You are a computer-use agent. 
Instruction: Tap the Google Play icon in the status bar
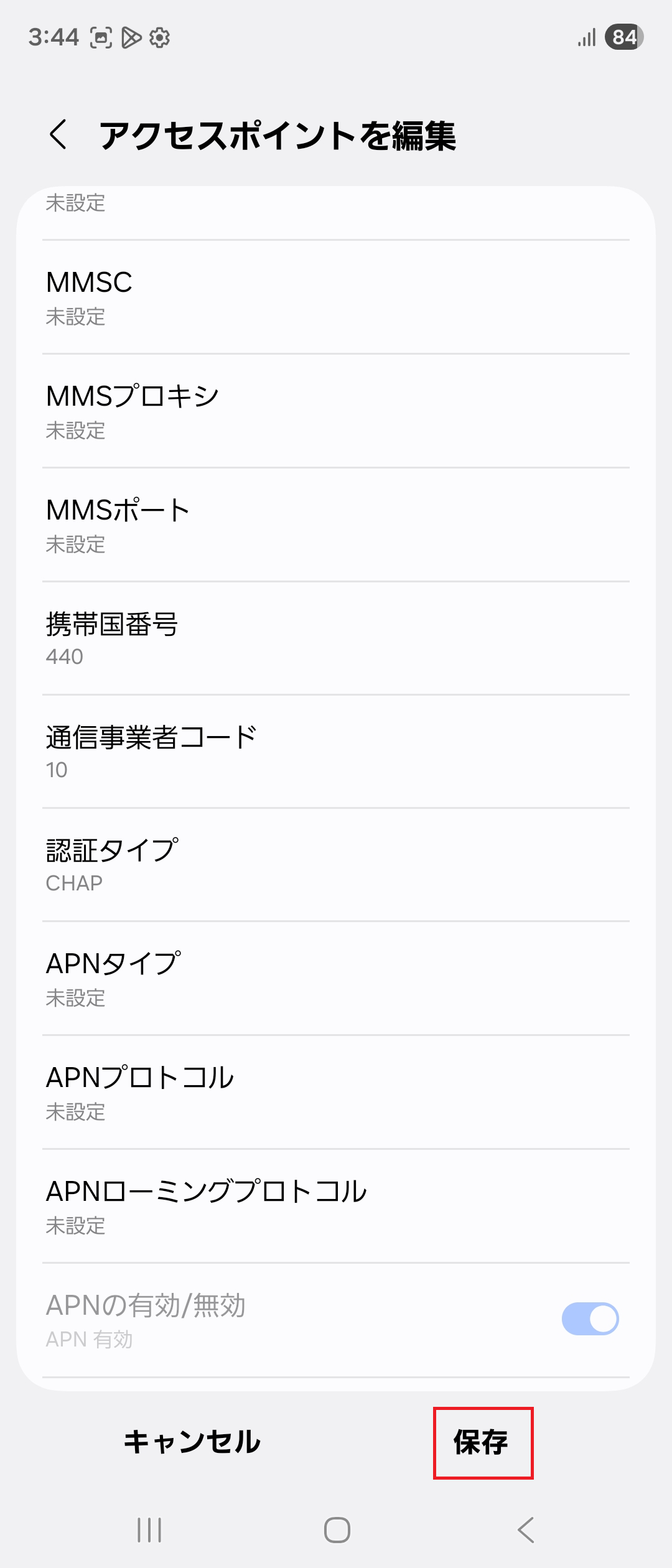point(131,37)
